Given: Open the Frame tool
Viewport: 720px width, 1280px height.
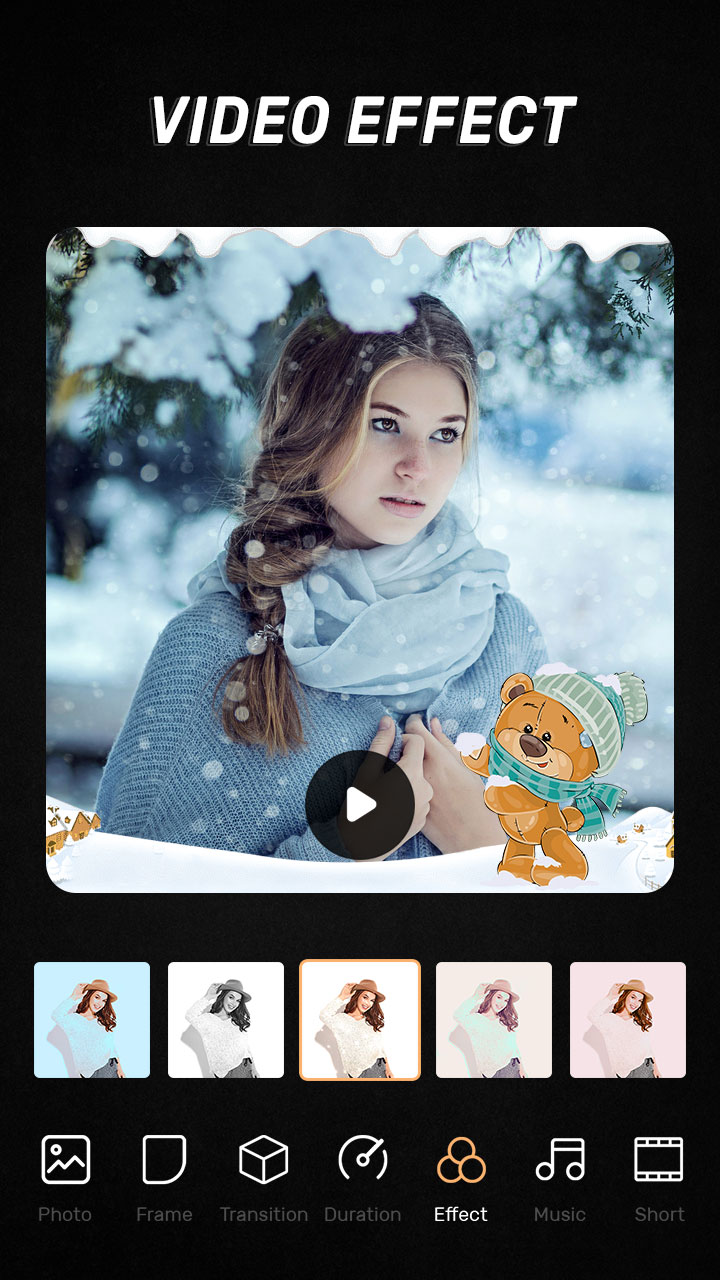Looking at the screenshot, I should point(164,1179).
